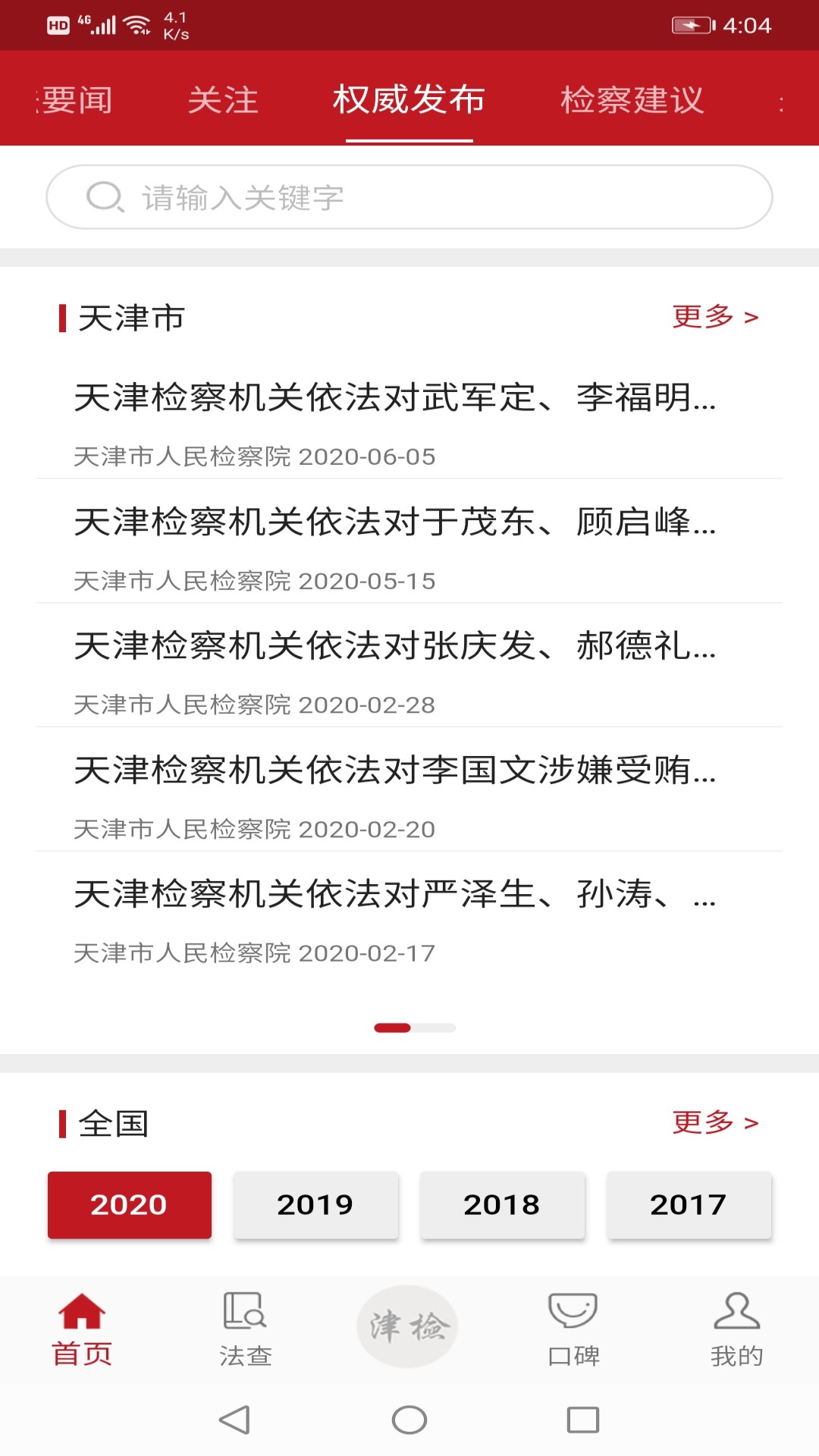Read the article about 严泽生、孙涛
Image resolution: width=819 pixels, height=1456 pixels.
[x=394, y=895]
